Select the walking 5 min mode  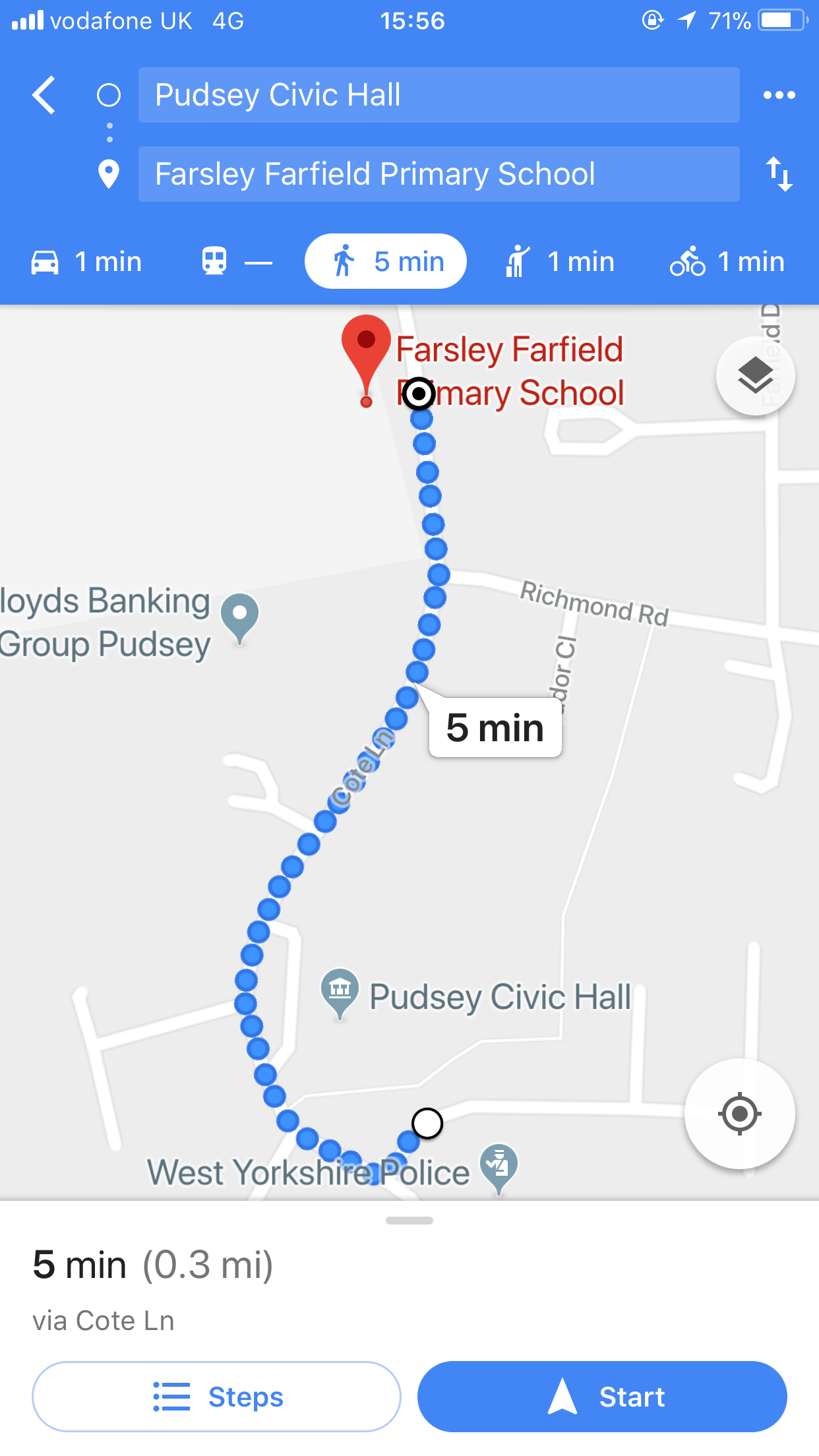(386, 262)
